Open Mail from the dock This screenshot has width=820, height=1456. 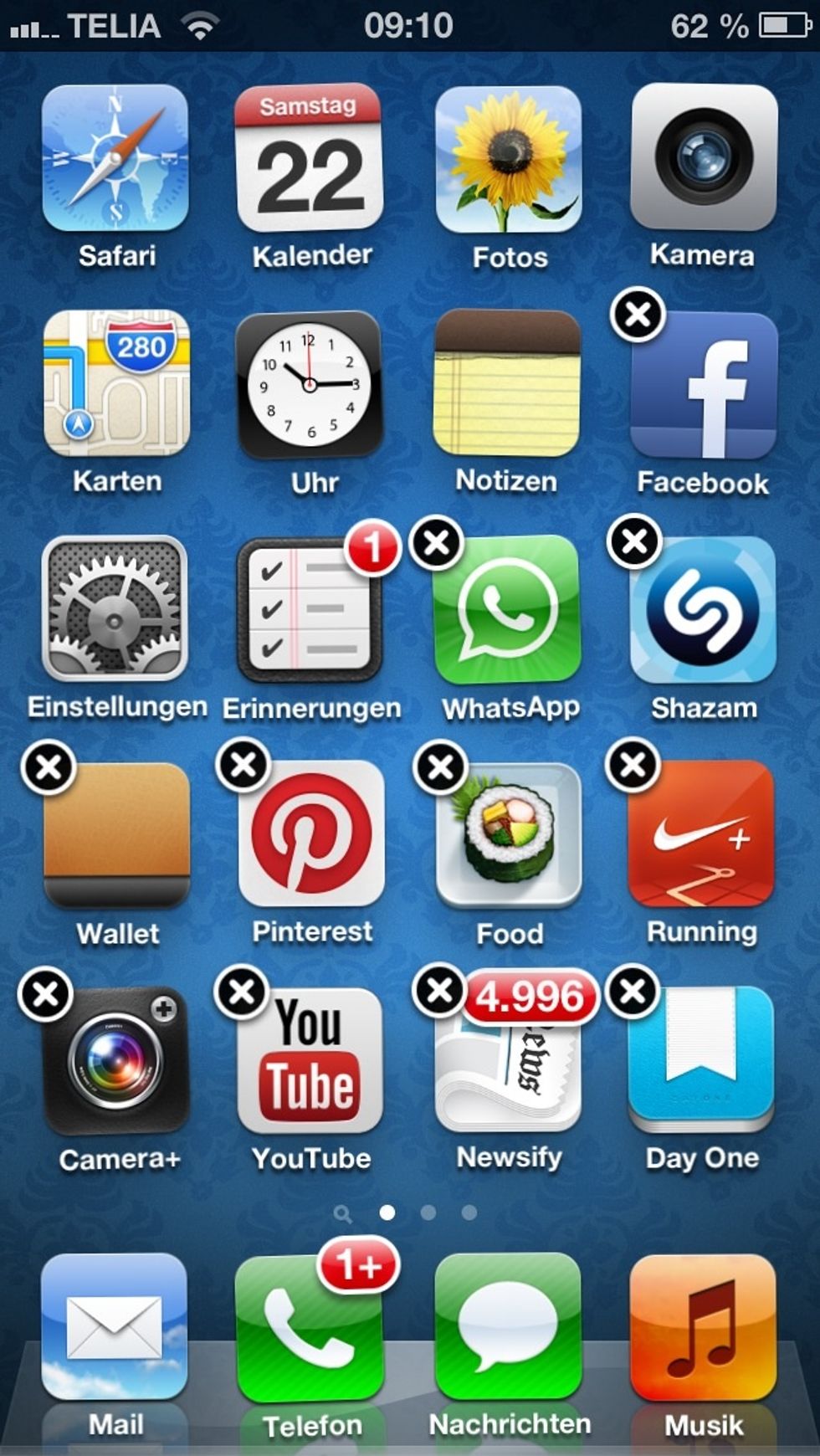point(115,1326)
